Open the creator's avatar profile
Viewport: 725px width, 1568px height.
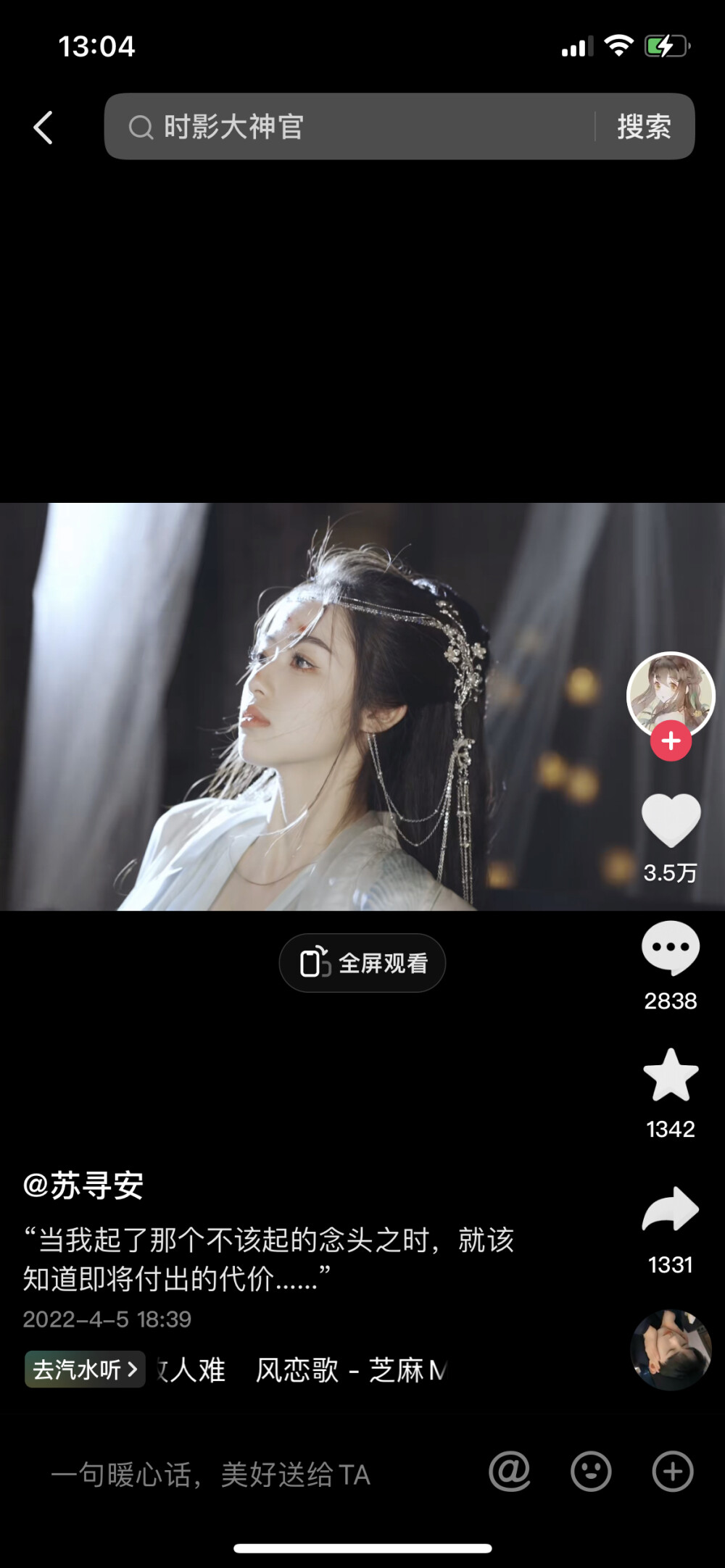[671, 693]
